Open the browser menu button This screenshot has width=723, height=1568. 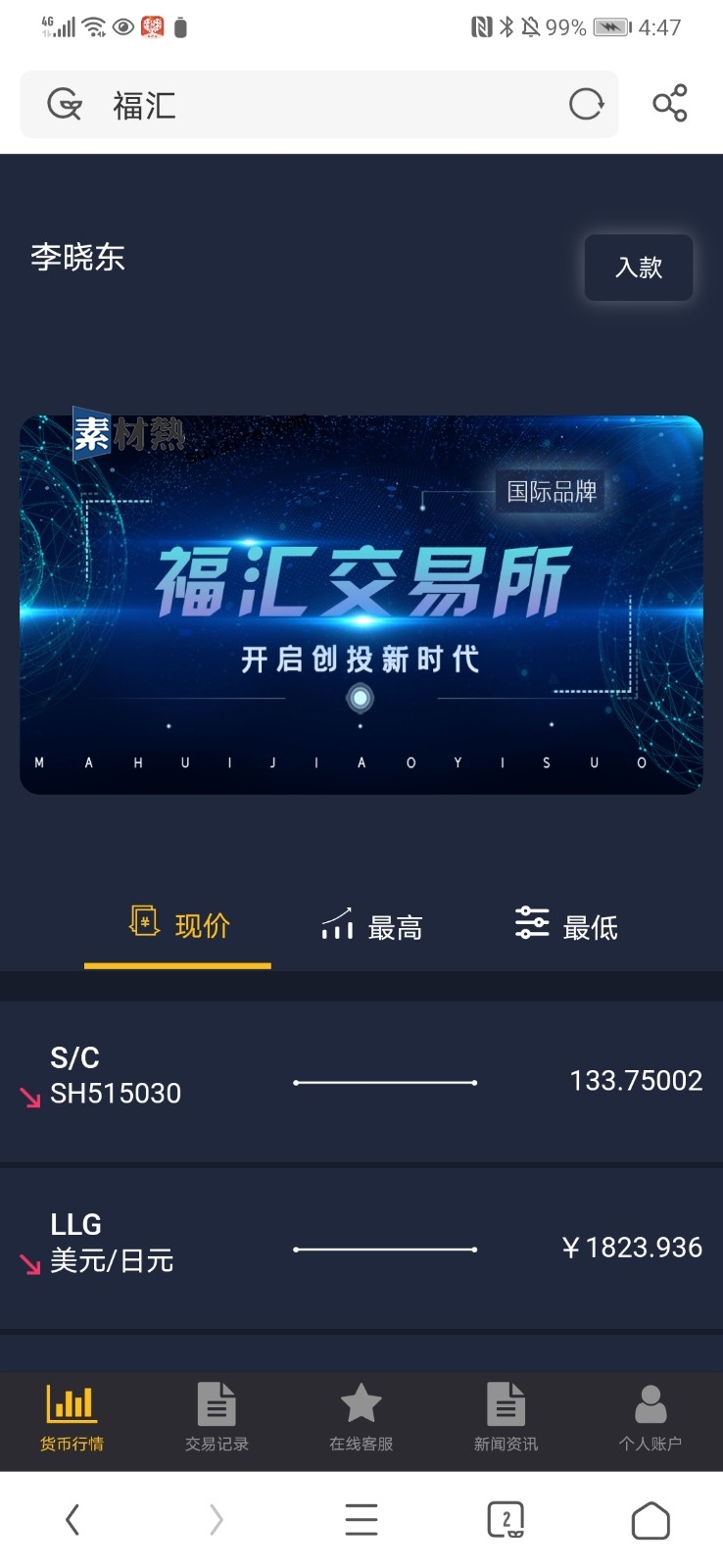(x=361, y=1520)
